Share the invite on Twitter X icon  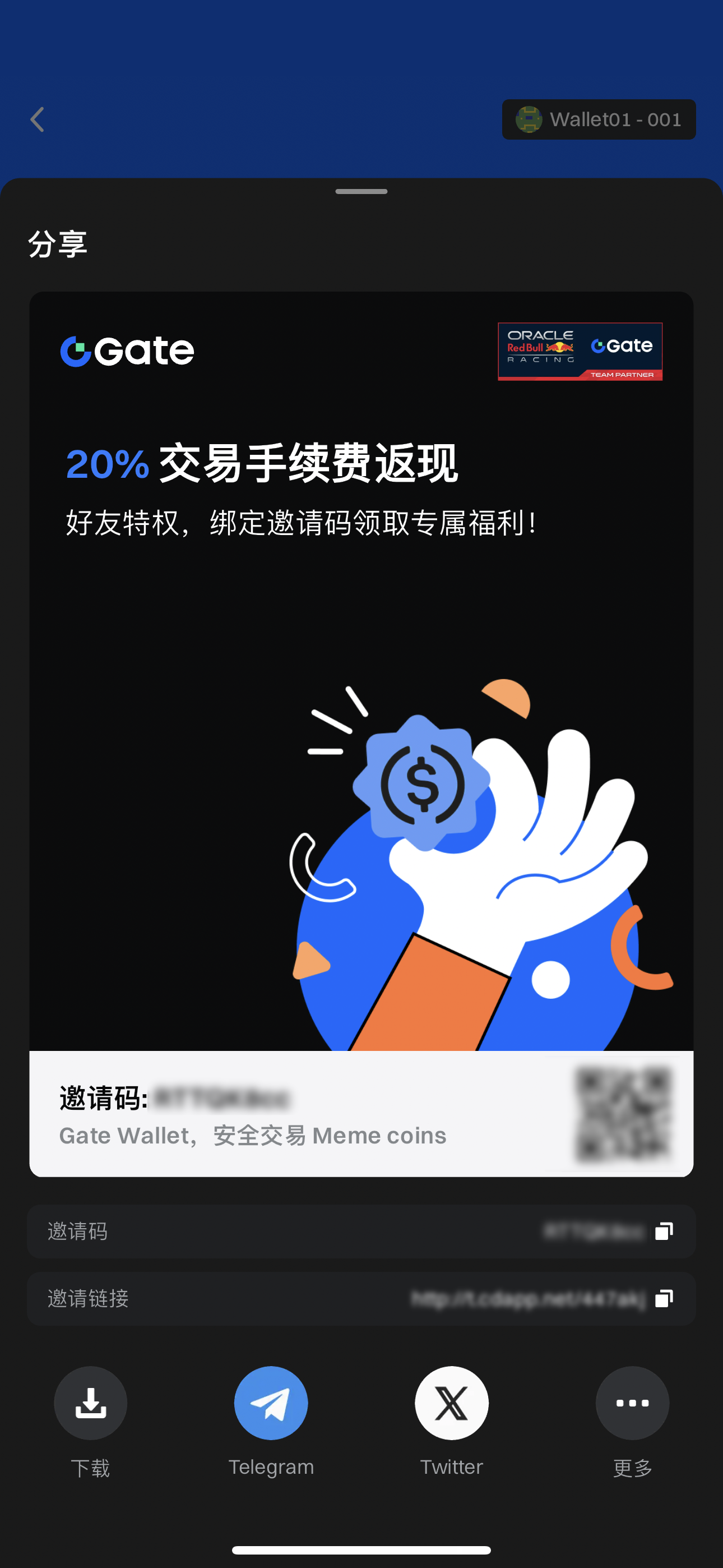pyautogui.click(x=451, y=1403)
